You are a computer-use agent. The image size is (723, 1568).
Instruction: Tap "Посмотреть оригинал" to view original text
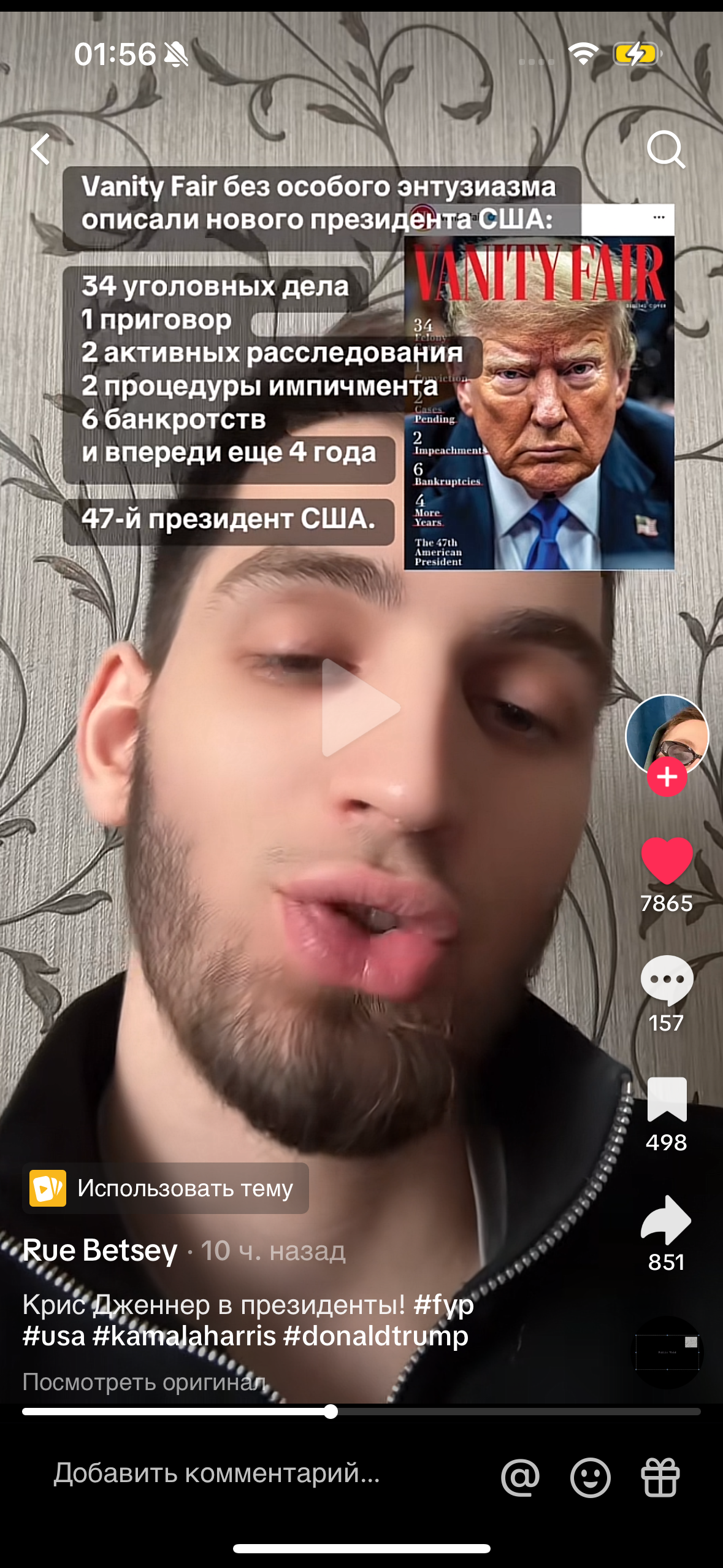[145, 1382]
